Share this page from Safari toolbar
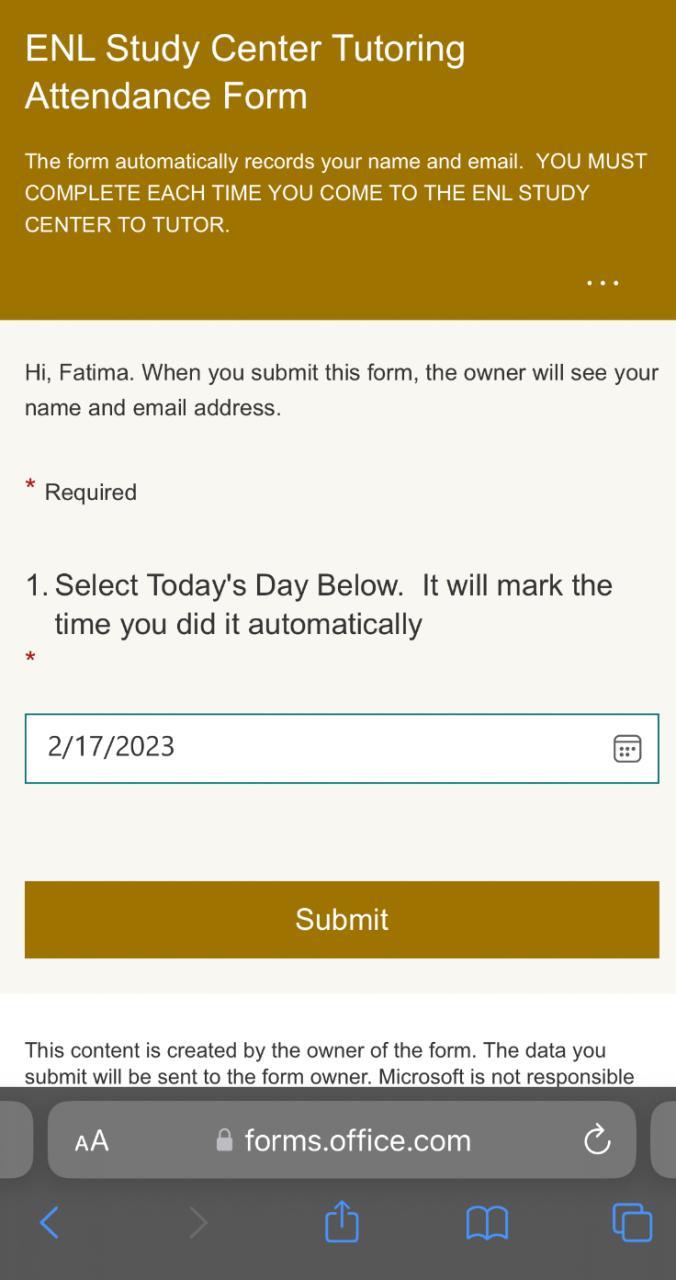676x1280 pixels. click(x=341, y=1222)
